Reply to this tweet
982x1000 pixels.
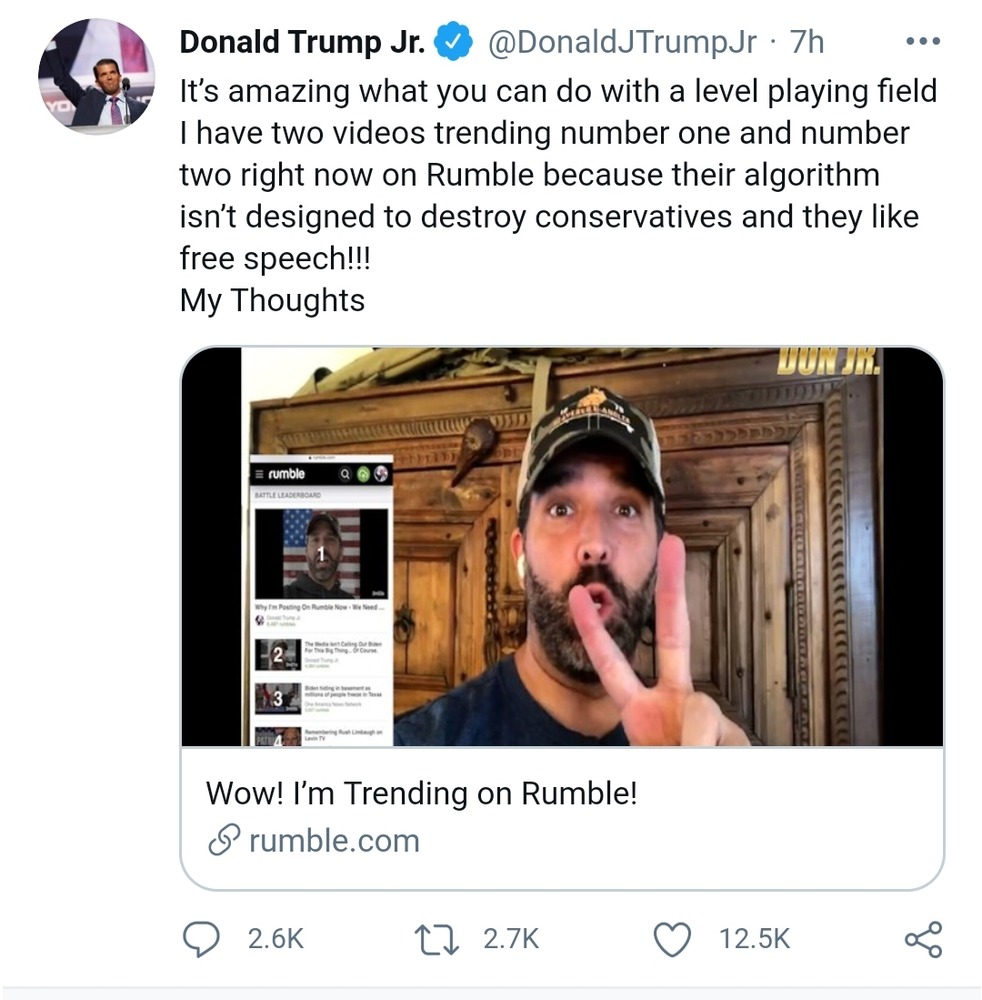[x=202, y=939]
